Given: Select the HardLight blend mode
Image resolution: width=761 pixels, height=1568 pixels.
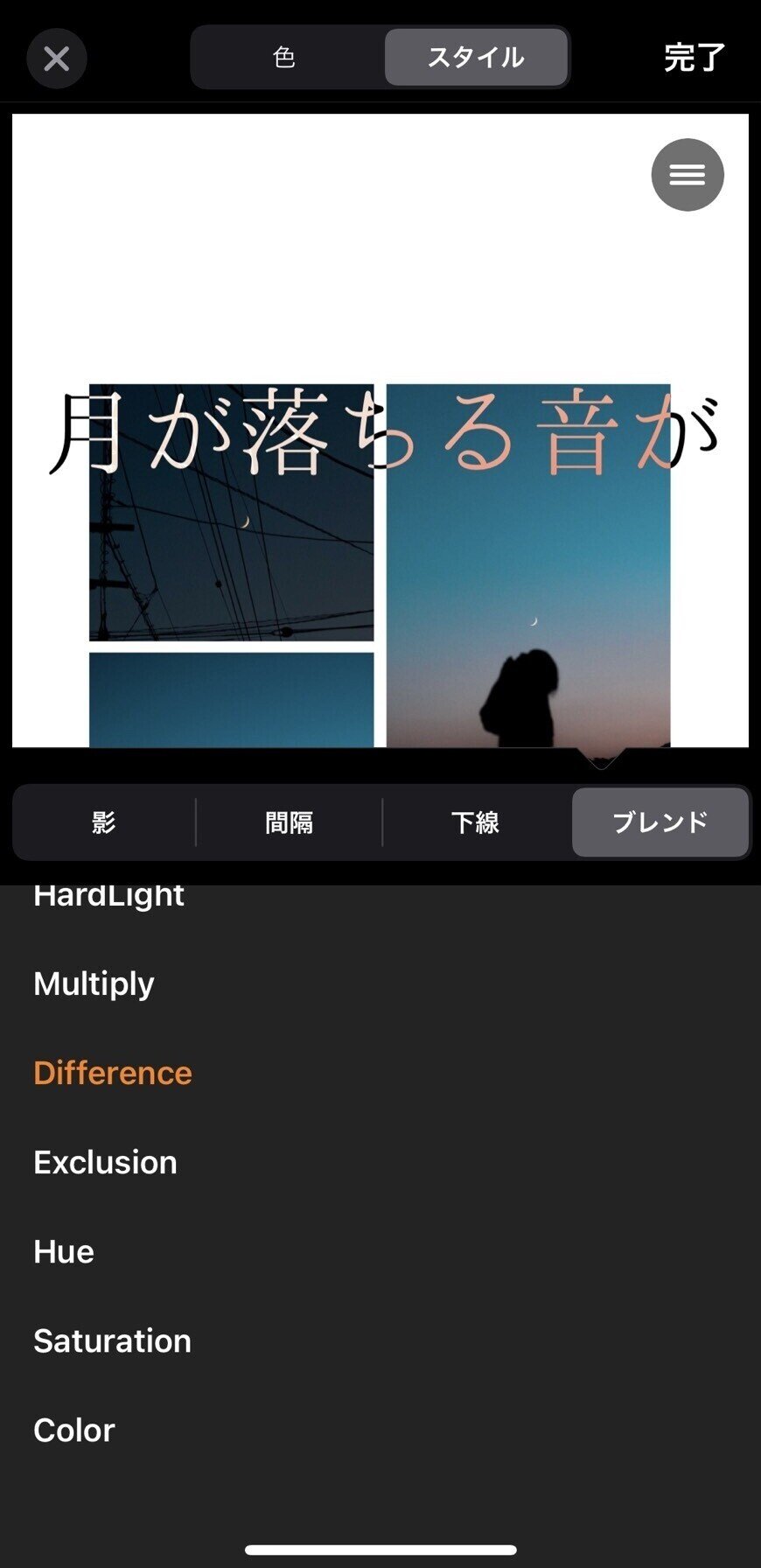Looking at the screenshot, I should click(x=108, y=895).
